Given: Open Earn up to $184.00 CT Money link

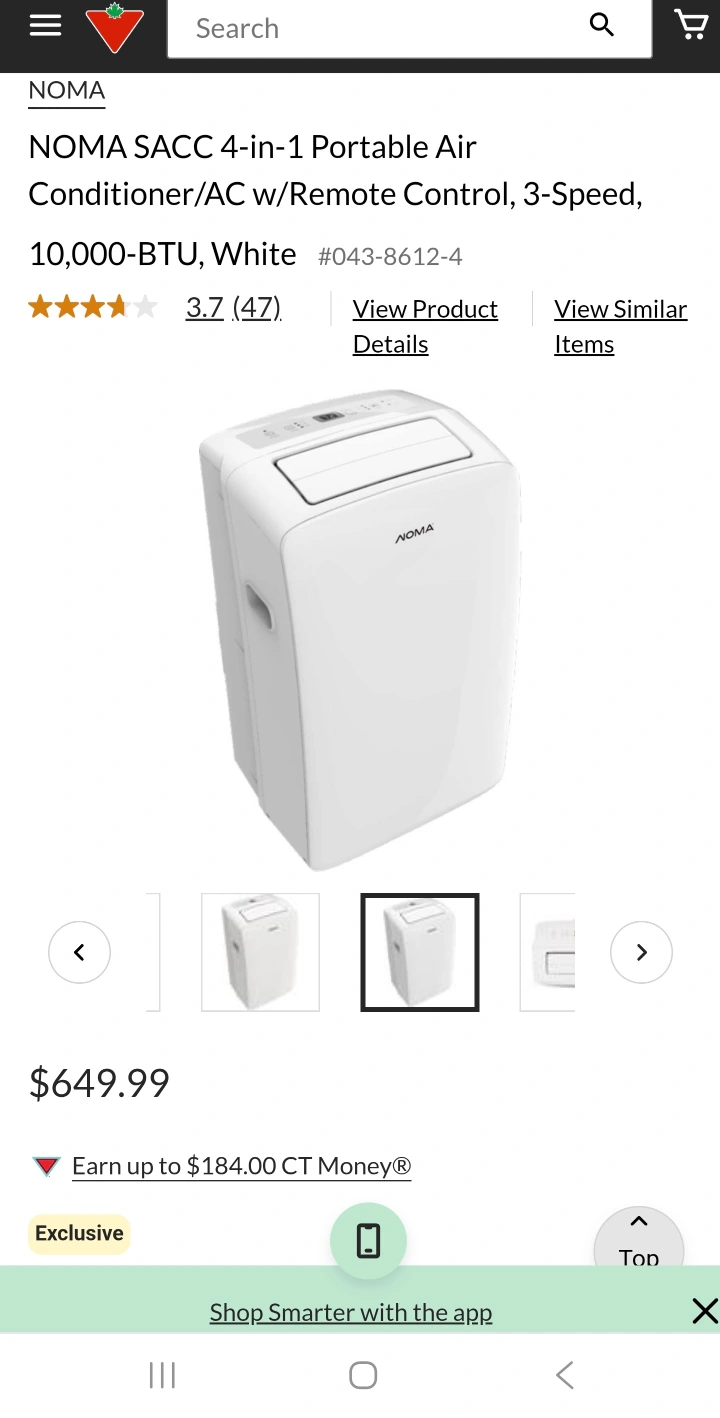Looking at the screenshot, I should tap(241, 1166).
